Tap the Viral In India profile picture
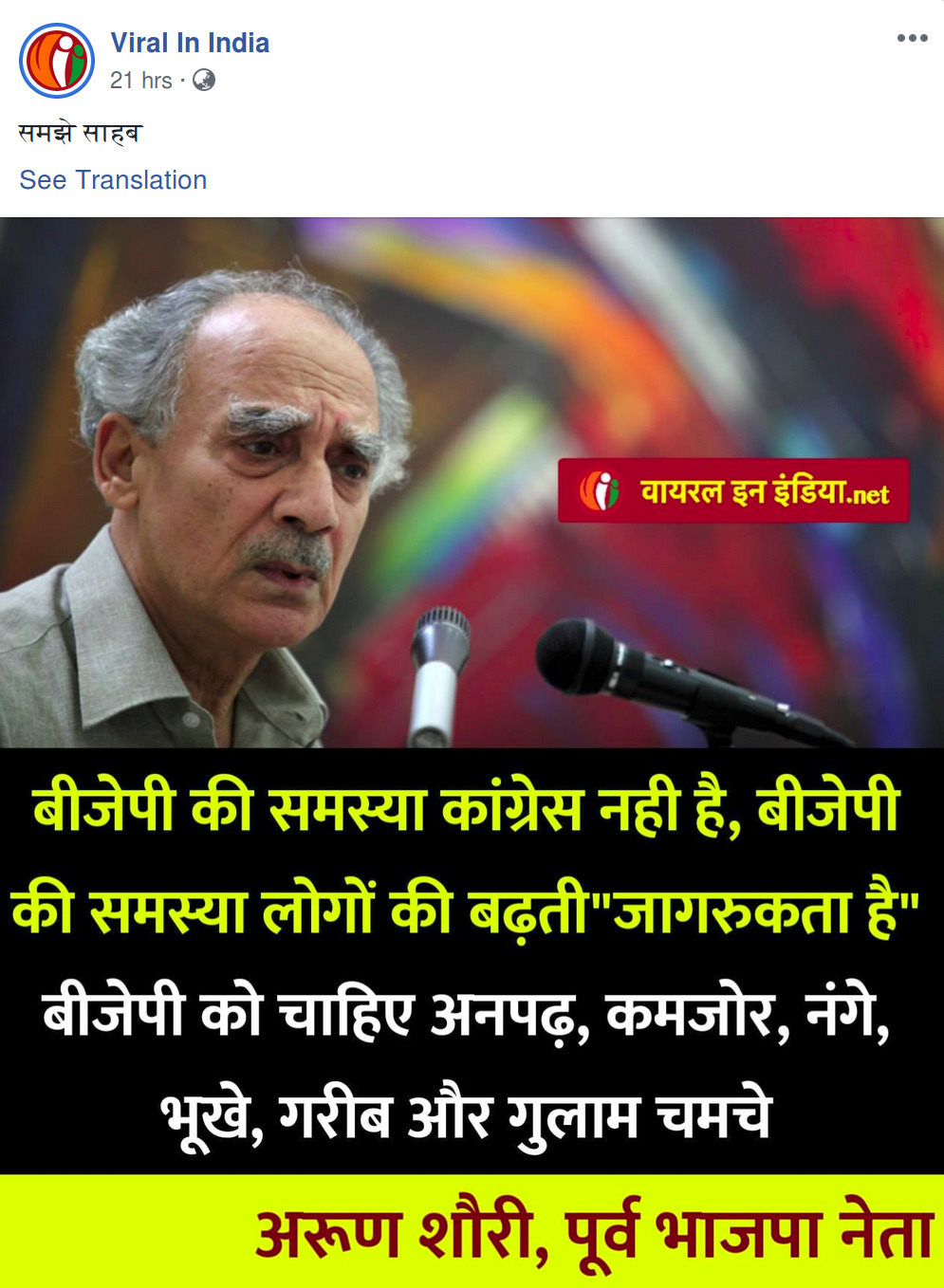 [x=57, y=61]
